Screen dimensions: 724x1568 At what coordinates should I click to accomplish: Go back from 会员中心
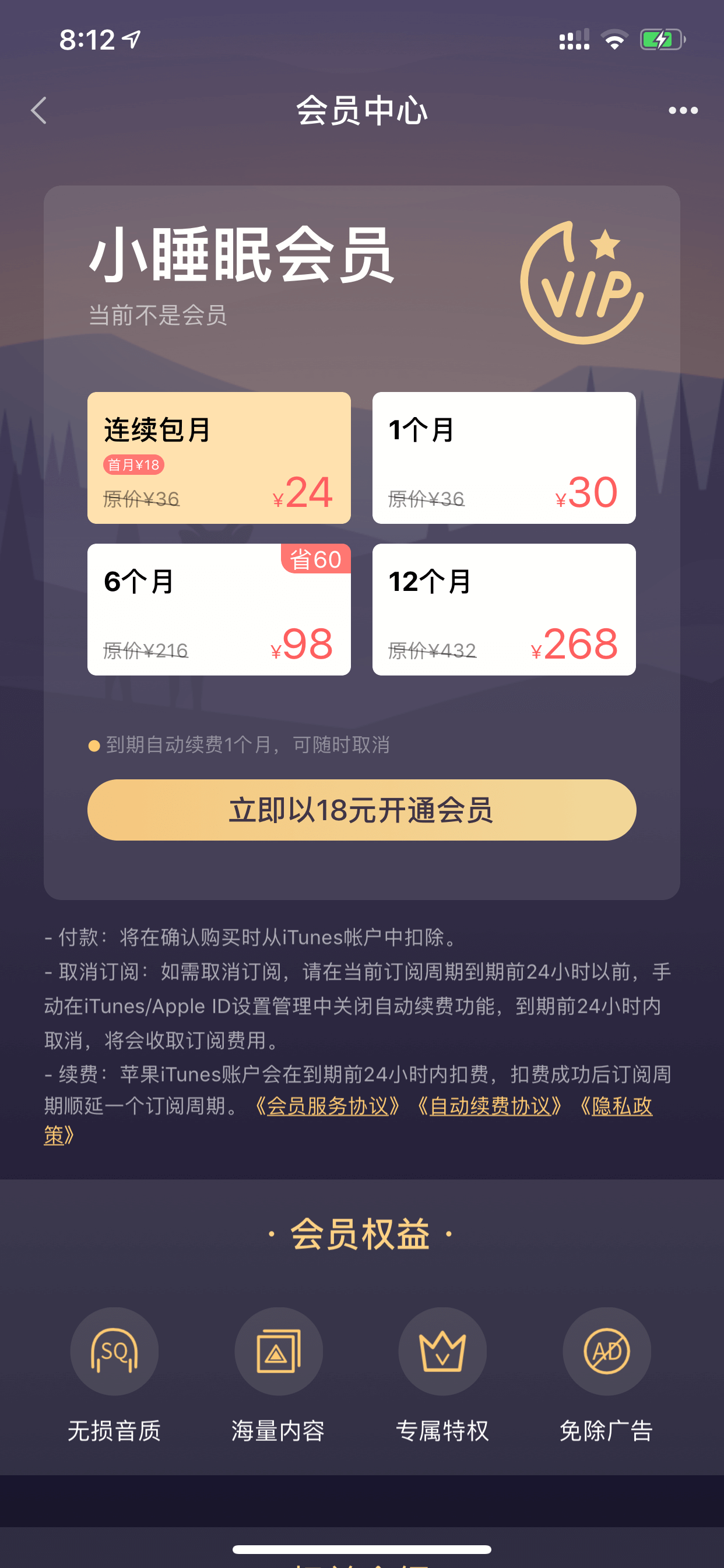(x=39, y=110)
